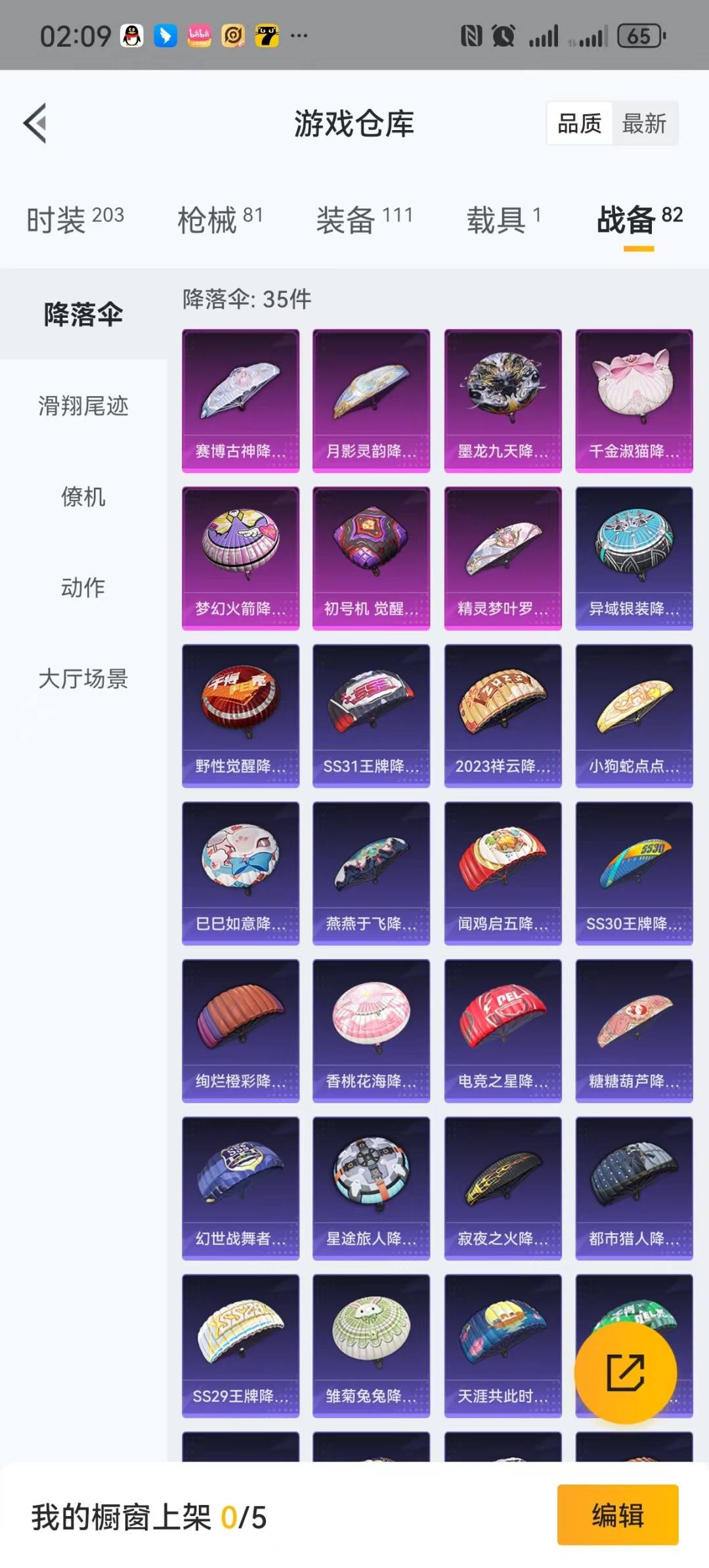Open the 赛博古神 parachute item

(240, 400)
